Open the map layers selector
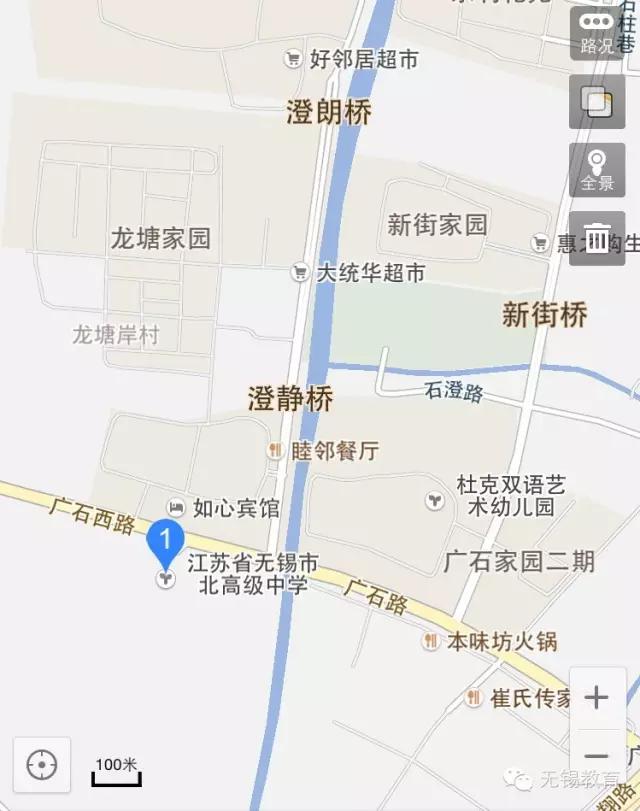The height and width of the screenshot is (811, 640). [597, 101]
